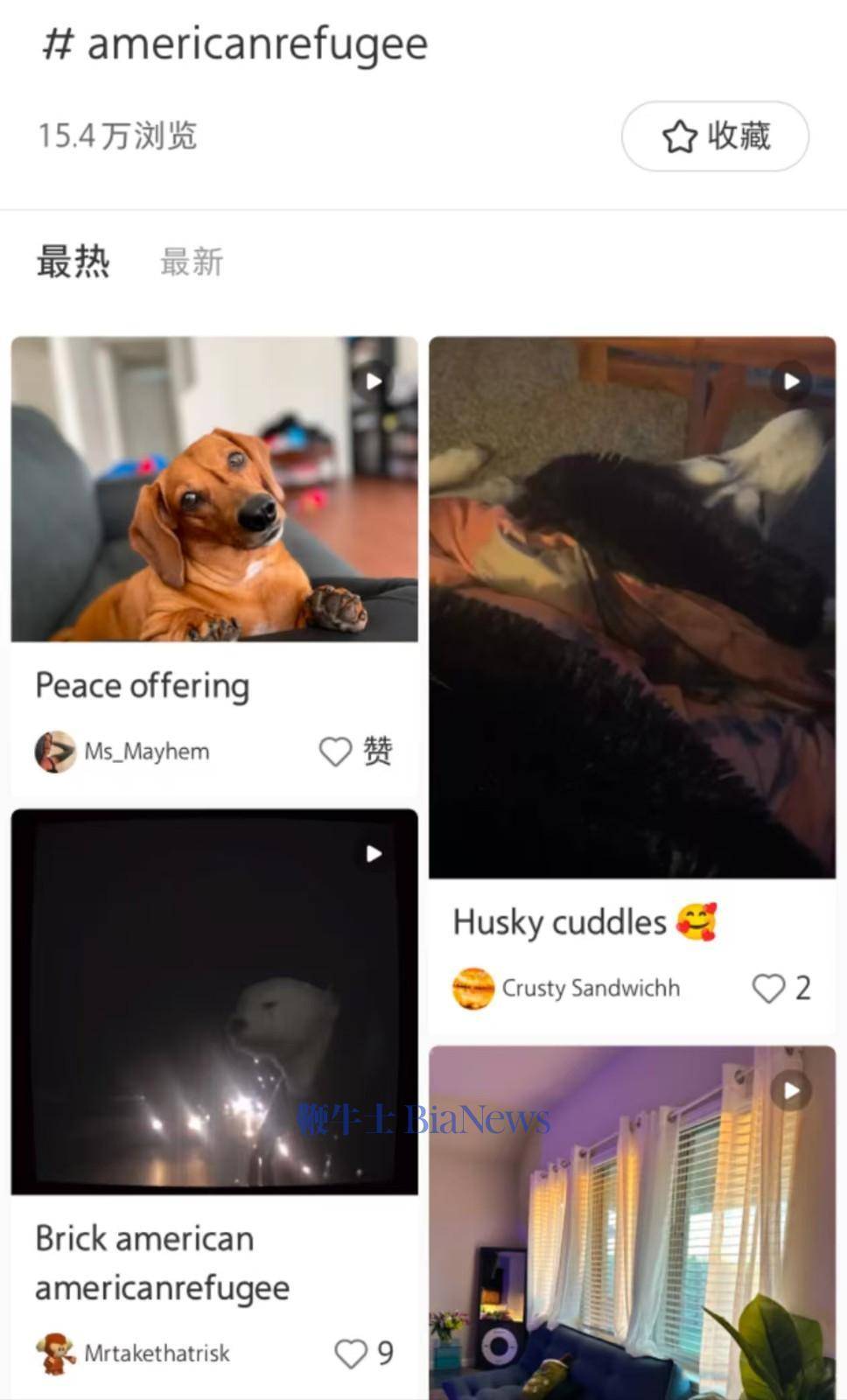Open the Peace offering dachshund video

214,488
